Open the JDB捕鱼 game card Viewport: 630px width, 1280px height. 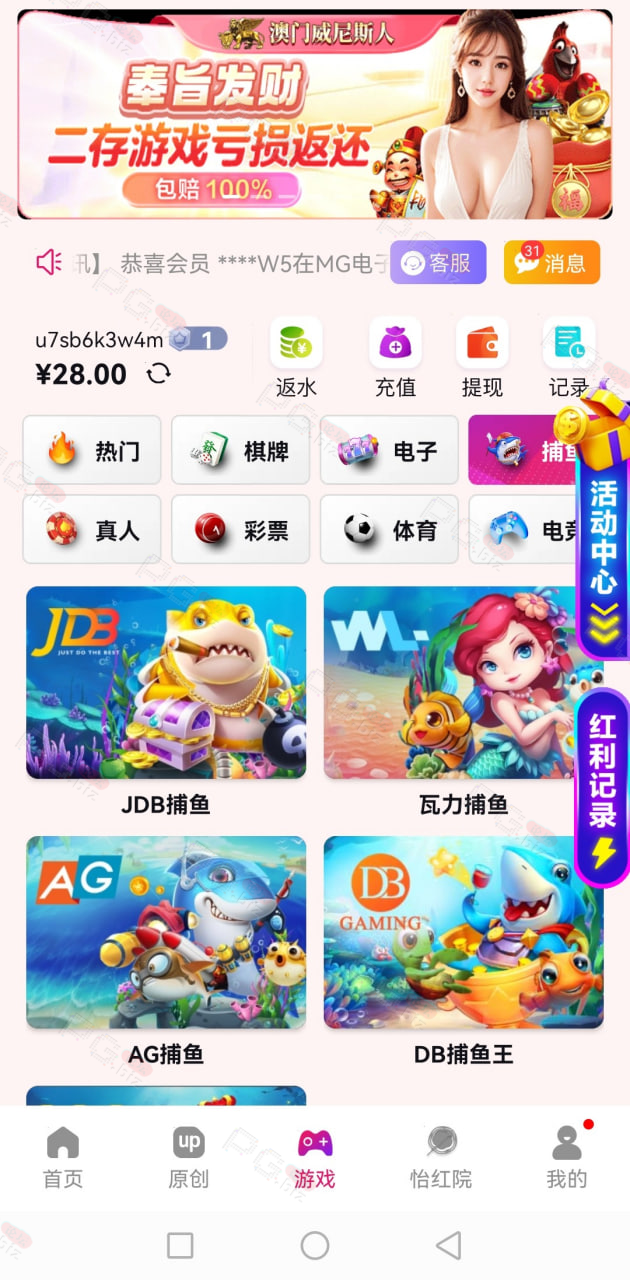click(166, 702)
